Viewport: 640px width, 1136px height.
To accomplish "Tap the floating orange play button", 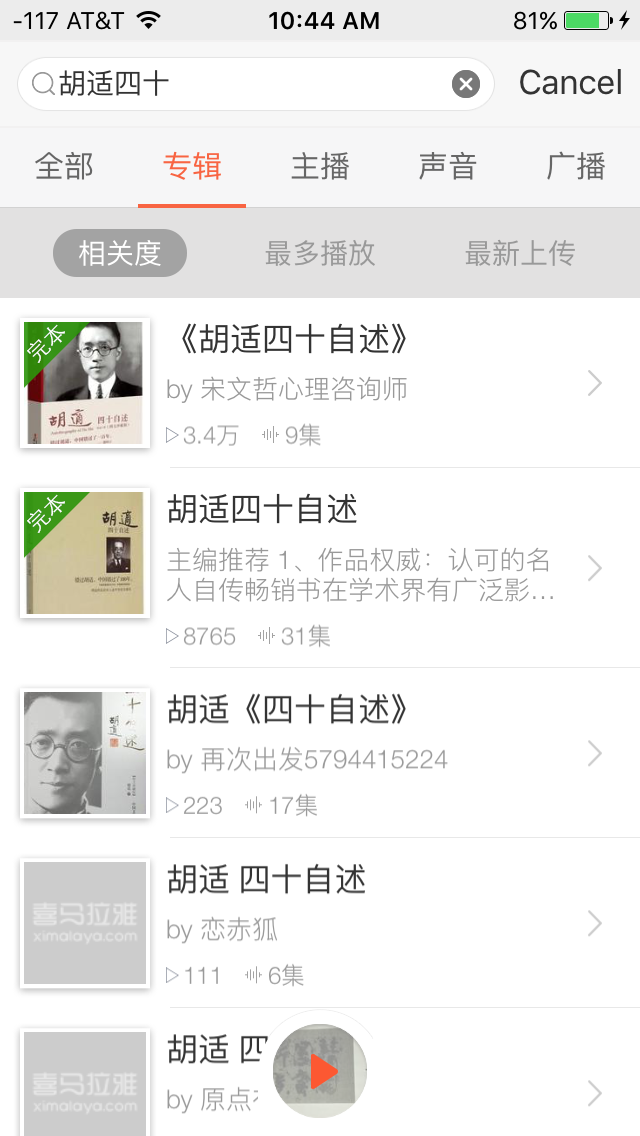I will pos(321,1071).
